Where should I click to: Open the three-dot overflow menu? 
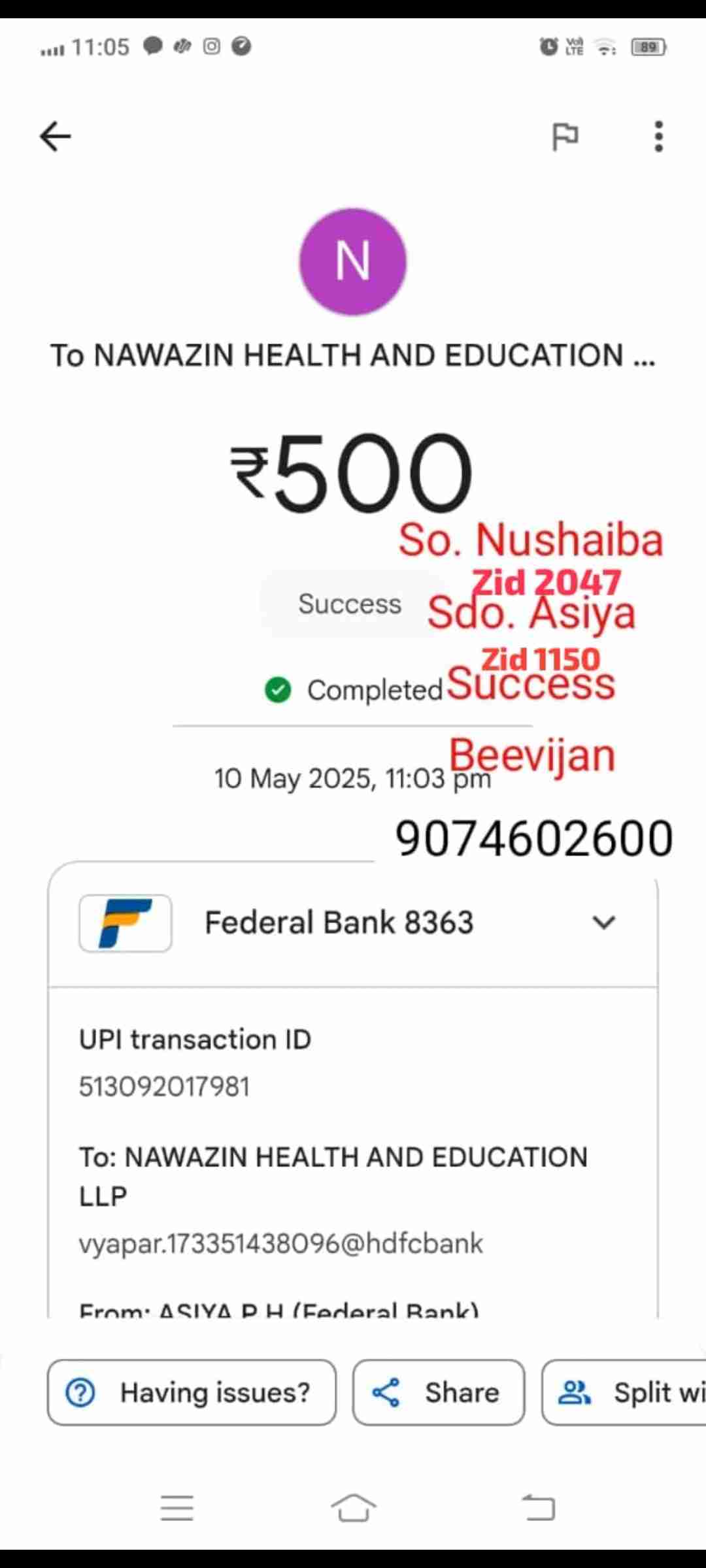click(x=658, y=137)
